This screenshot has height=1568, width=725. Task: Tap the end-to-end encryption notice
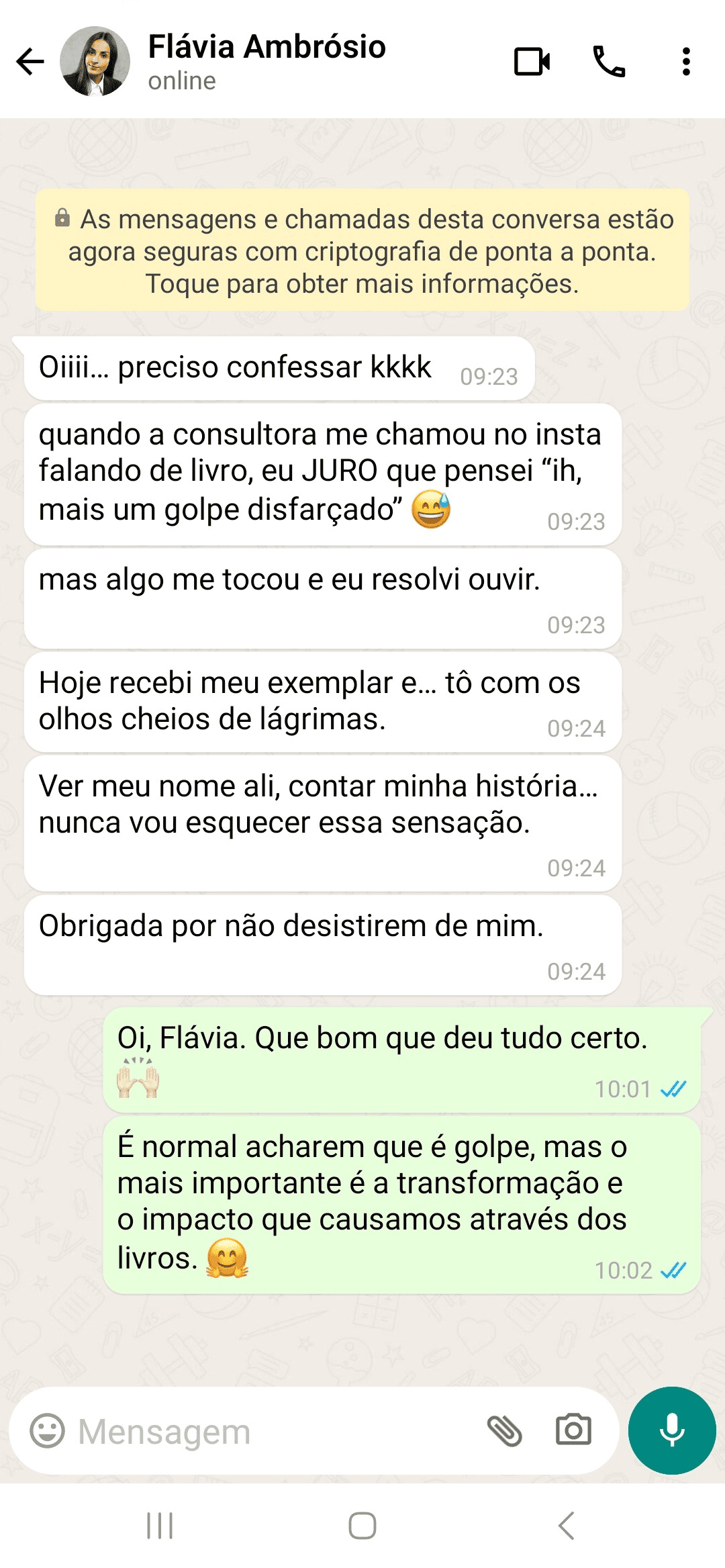coord(362,251)
